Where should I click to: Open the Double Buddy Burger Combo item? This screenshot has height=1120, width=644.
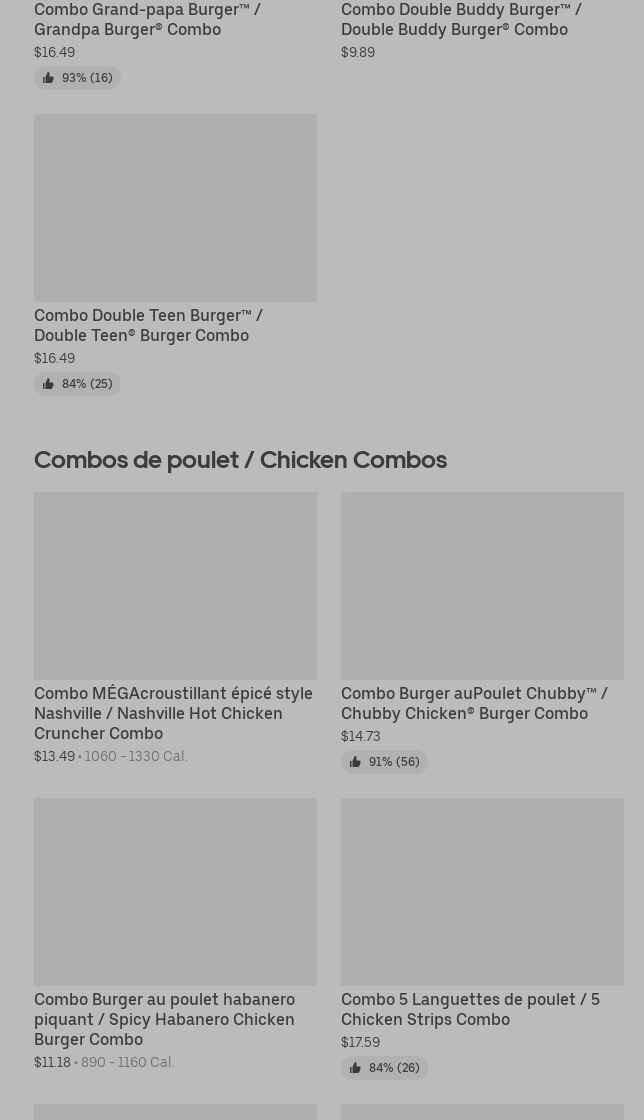click(461, 20)
